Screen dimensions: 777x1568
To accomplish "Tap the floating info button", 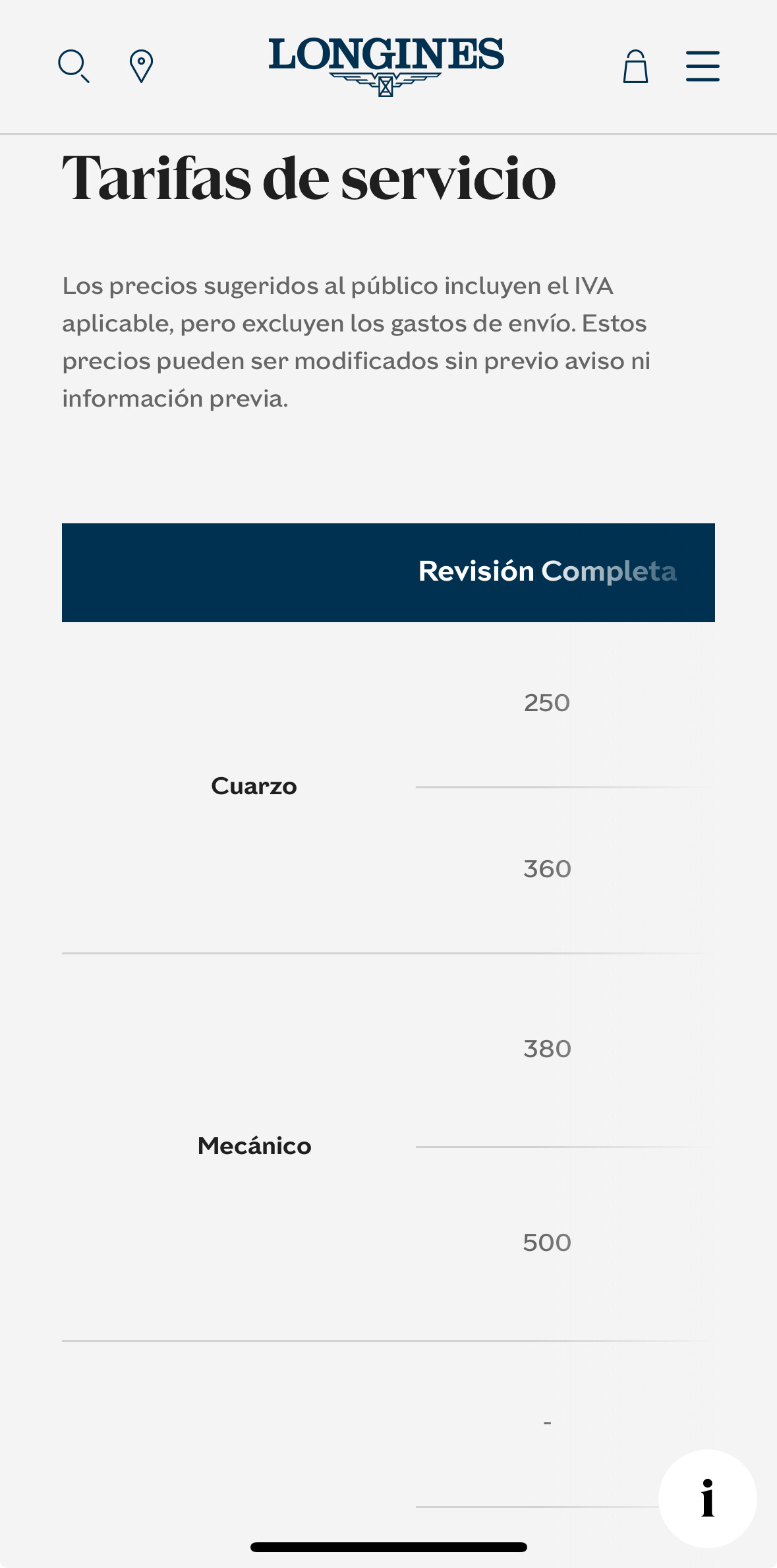I will click(x=707, y=1498).
